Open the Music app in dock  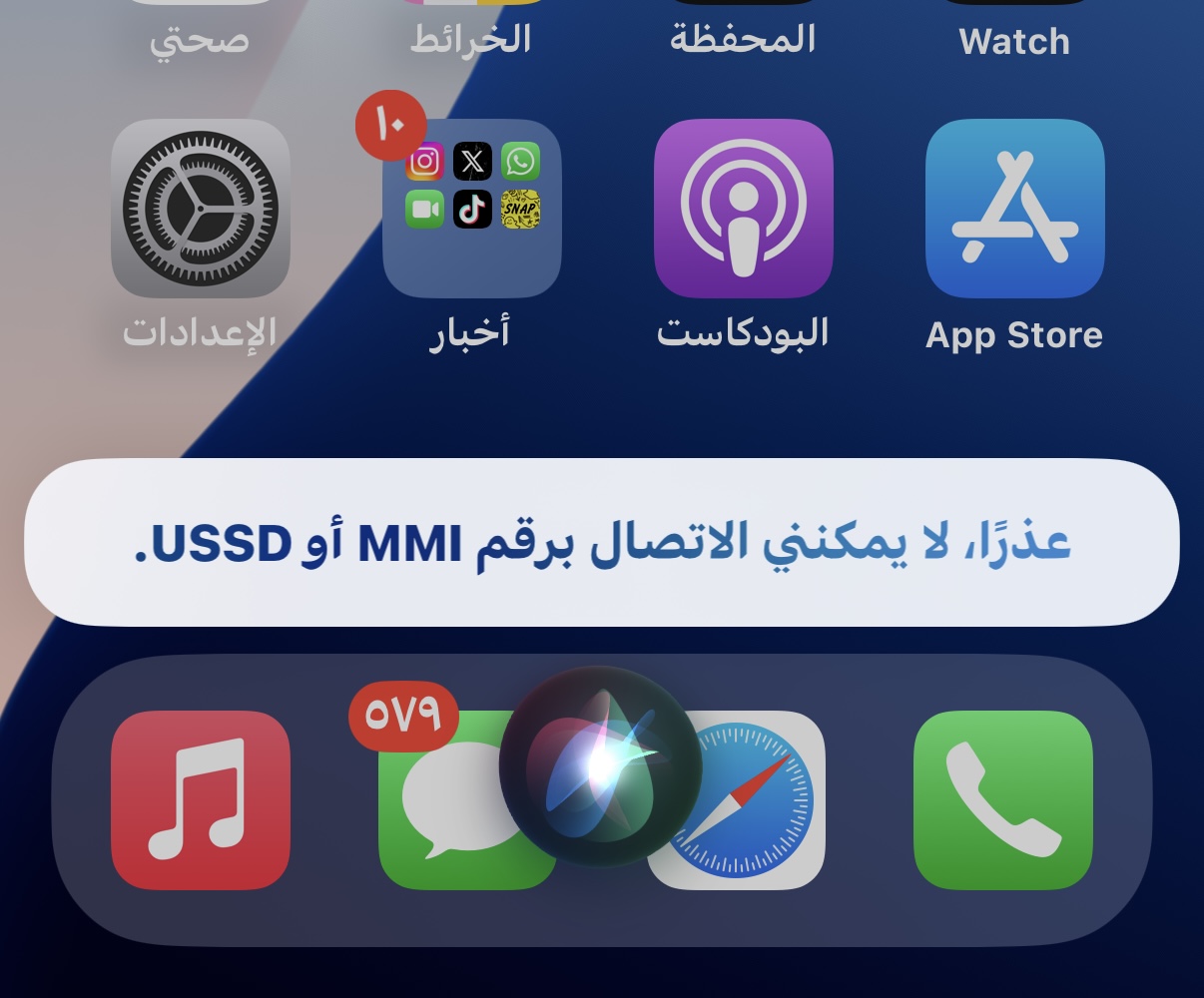click(200, 799)
